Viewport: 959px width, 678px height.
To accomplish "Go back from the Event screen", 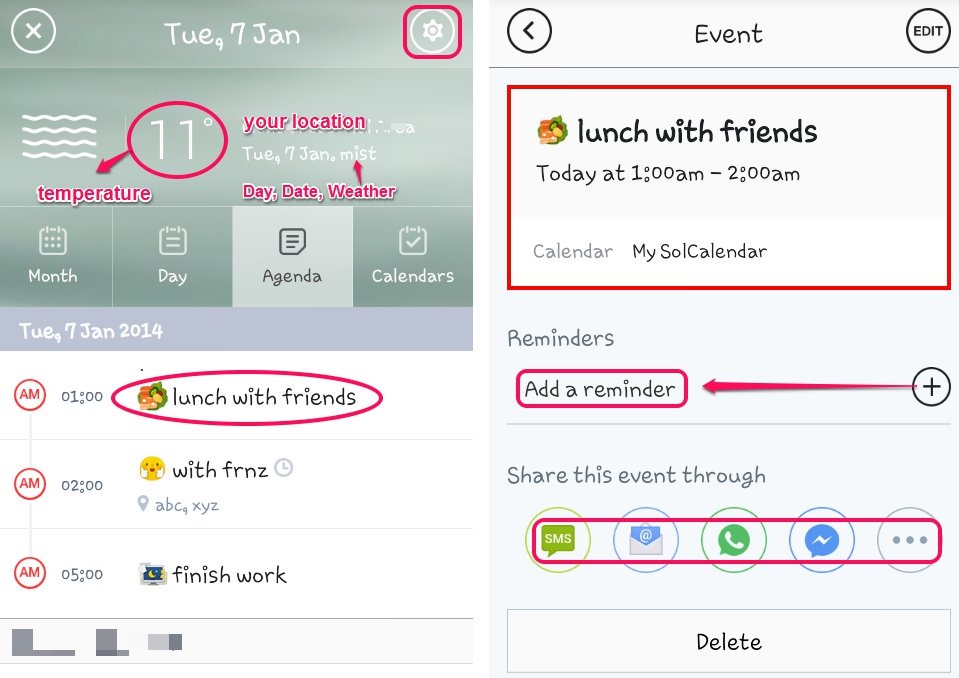I will tap(529, 32).
